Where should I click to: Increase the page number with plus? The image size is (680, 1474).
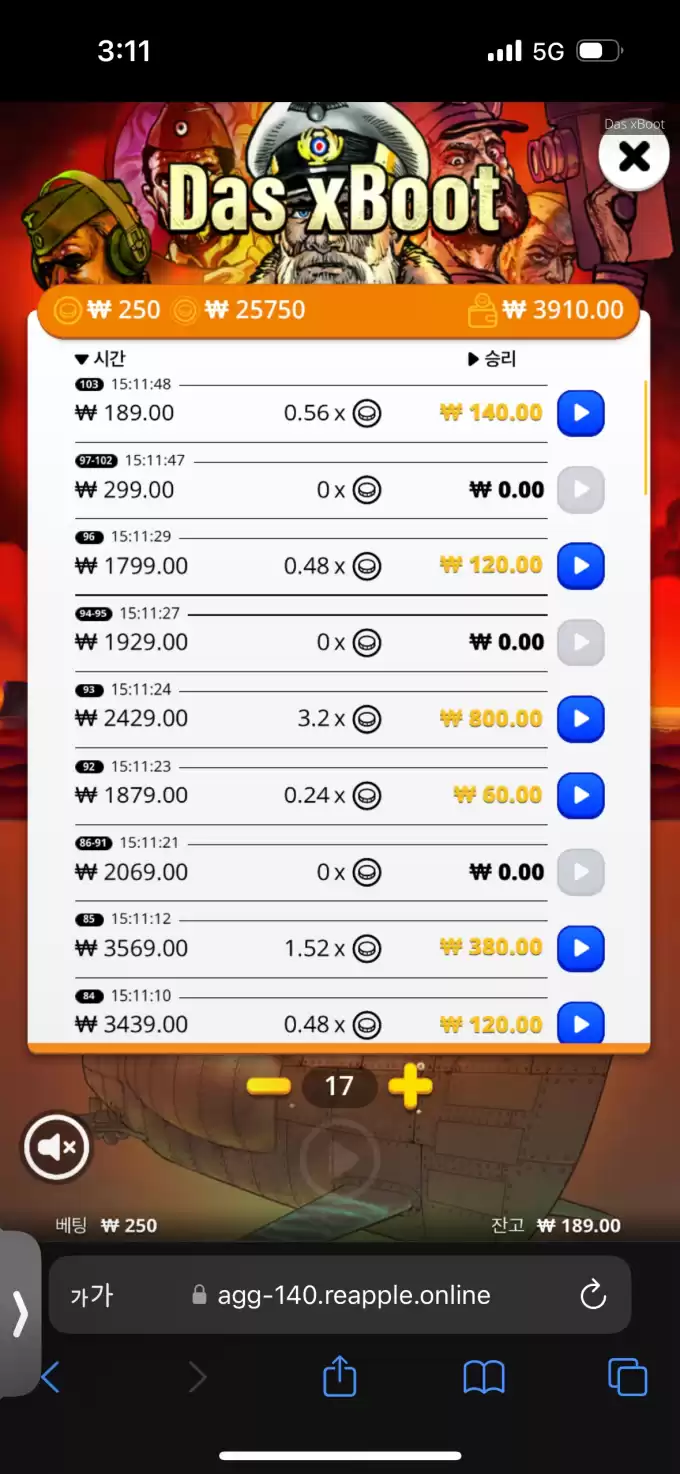pos(410,1086)
